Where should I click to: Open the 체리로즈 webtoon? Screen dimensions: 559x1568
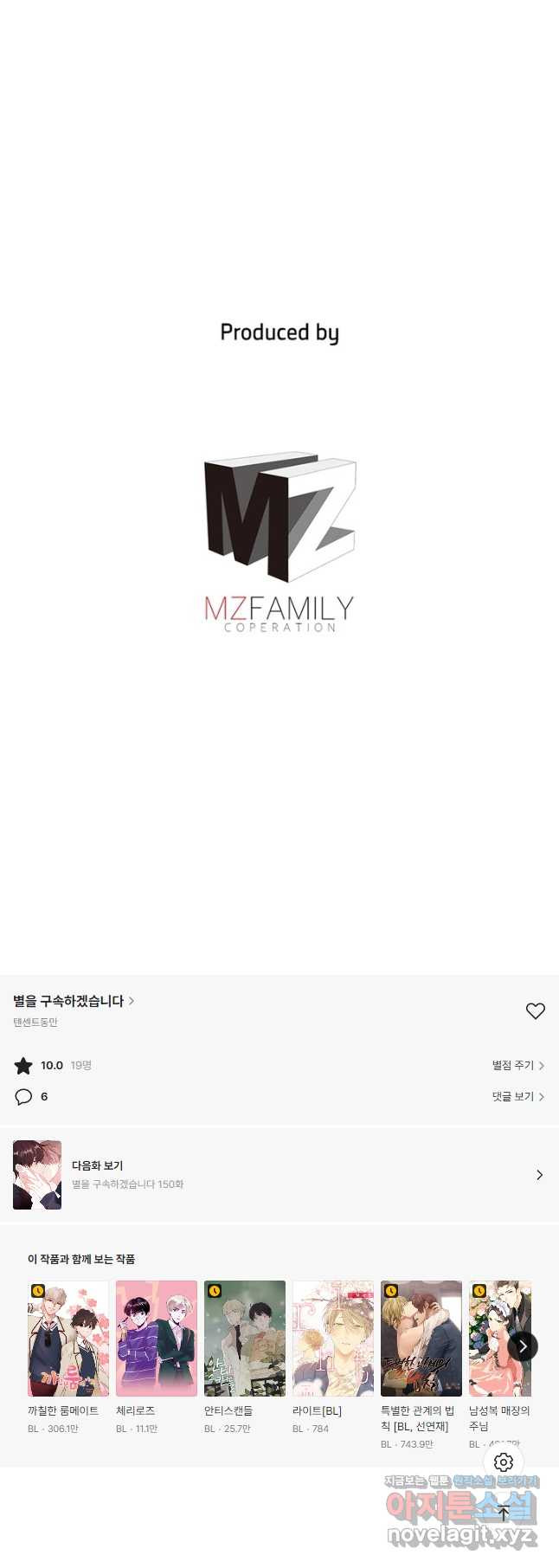point(157,1339)
